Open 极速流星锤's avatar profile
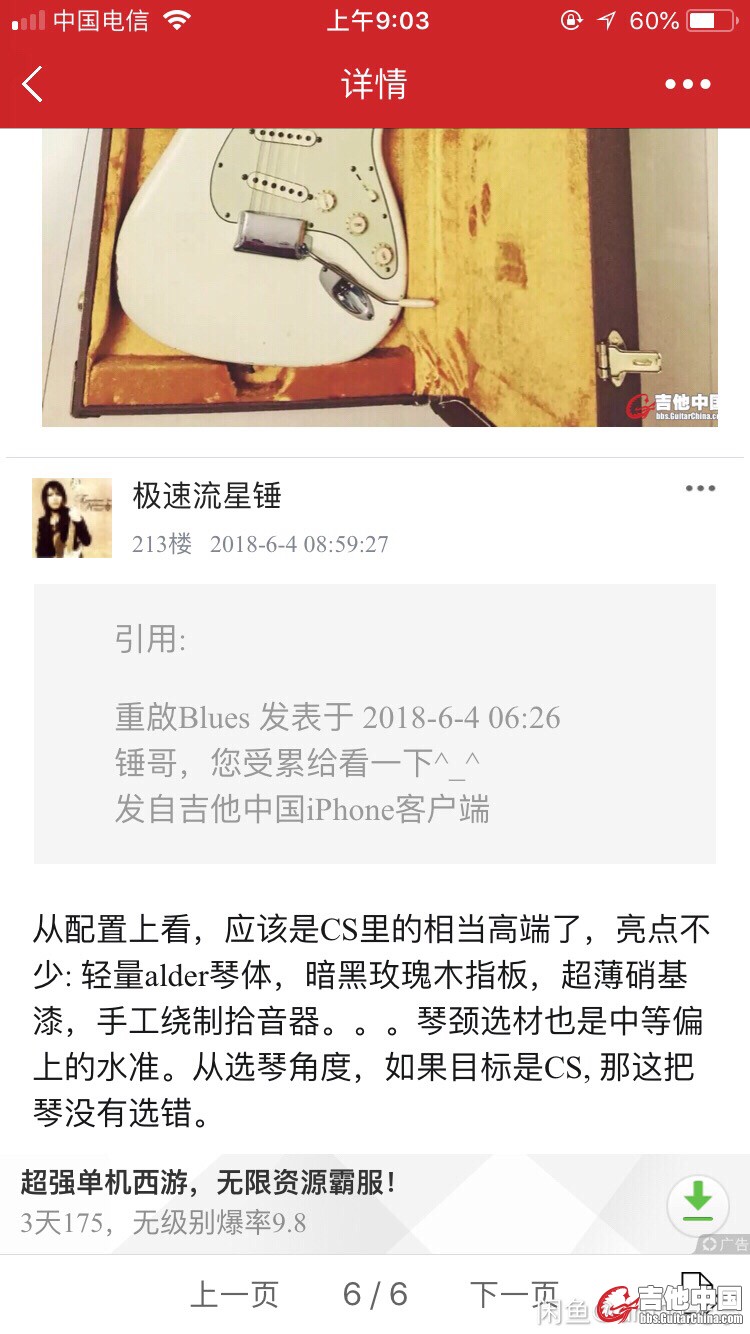Viewport: 750px width, 1334px height. pos(72,517)
